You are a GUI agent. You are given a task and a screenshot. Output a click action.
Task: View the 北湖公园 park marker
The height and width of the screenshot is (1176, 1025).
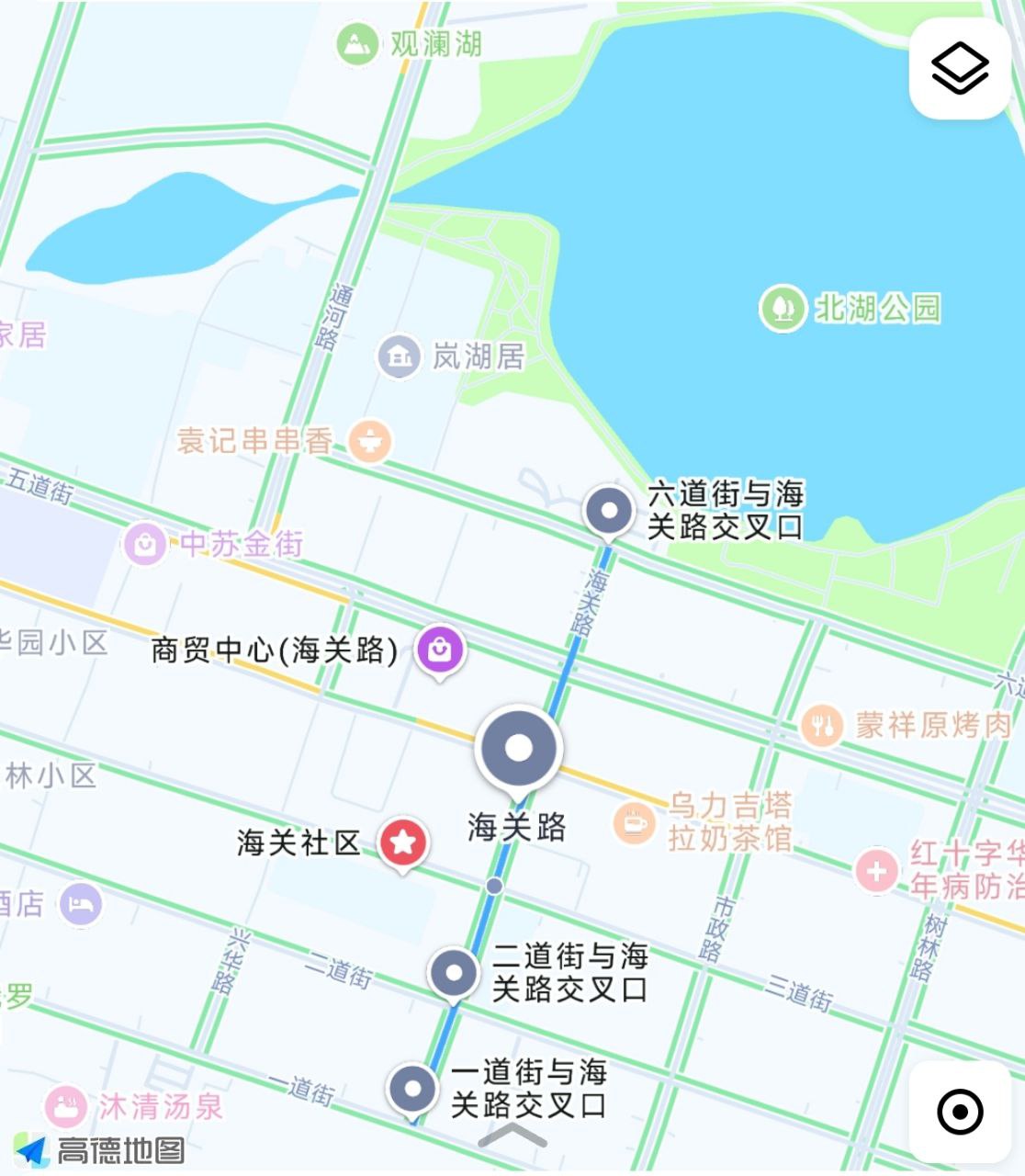[783, 307]
